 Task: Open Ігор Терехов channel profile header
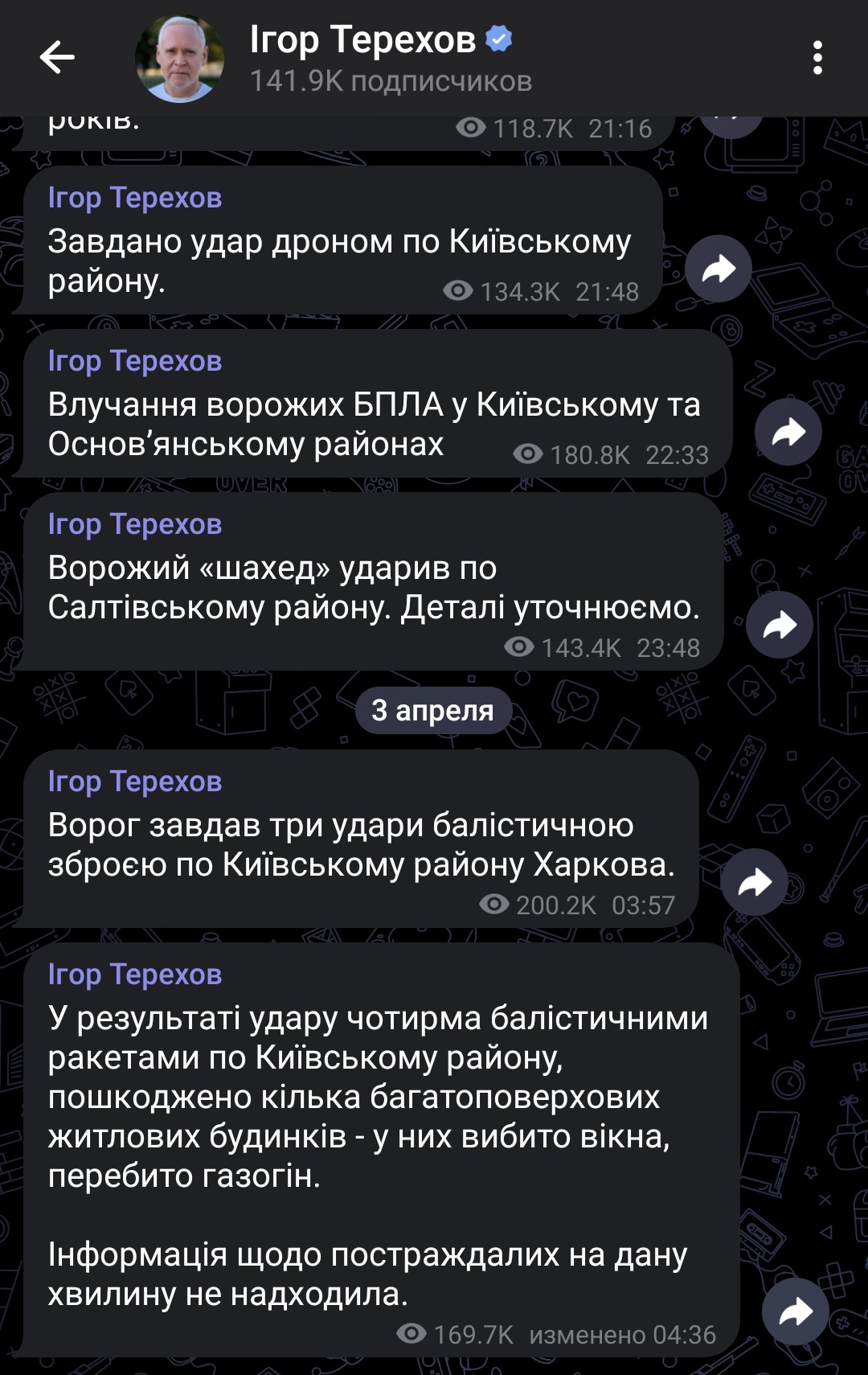[x=362, y=58]
